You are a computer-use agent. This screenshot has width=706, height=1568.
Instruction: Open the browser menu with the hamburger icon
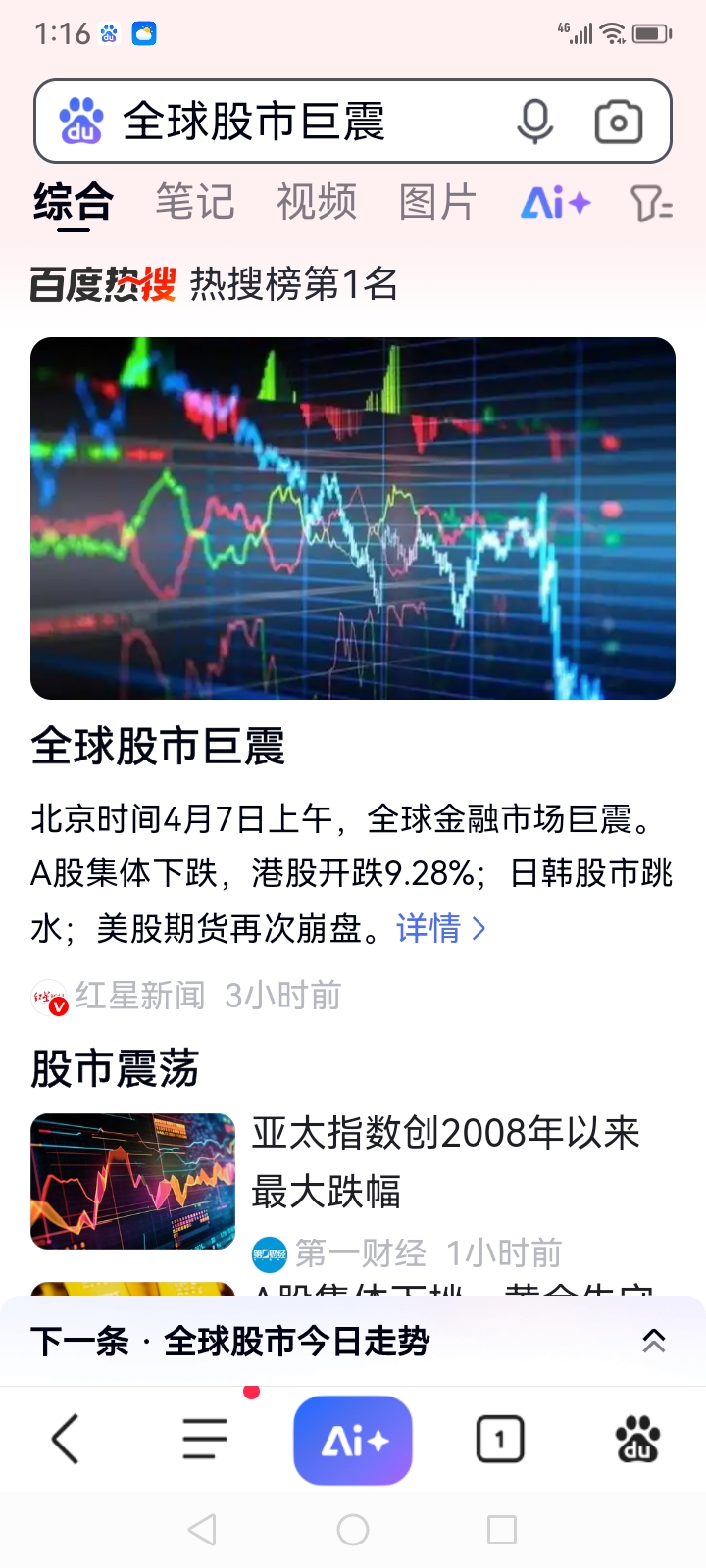[204, 1439]
